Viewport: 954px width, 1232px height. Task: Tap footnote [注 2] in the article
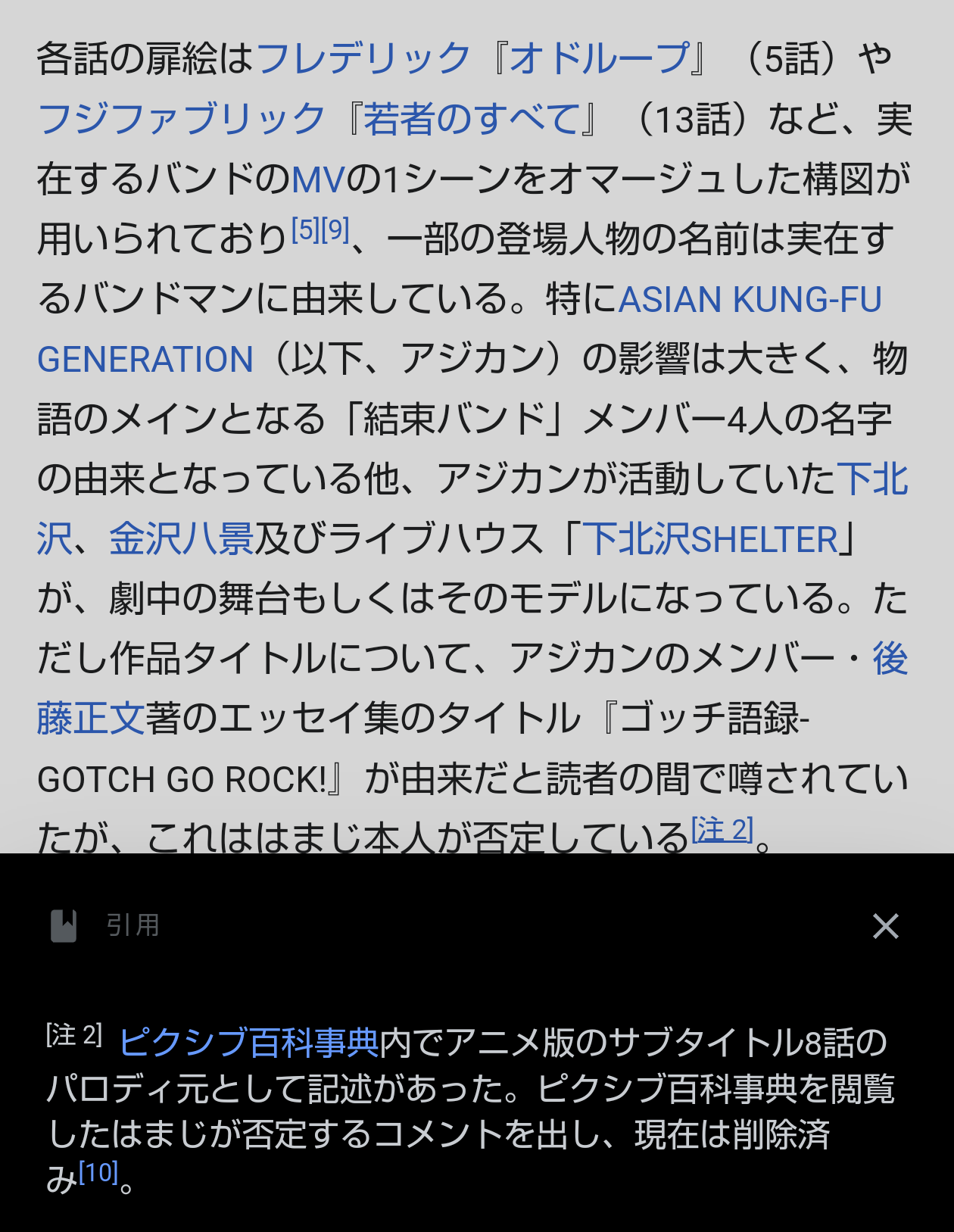722,830
